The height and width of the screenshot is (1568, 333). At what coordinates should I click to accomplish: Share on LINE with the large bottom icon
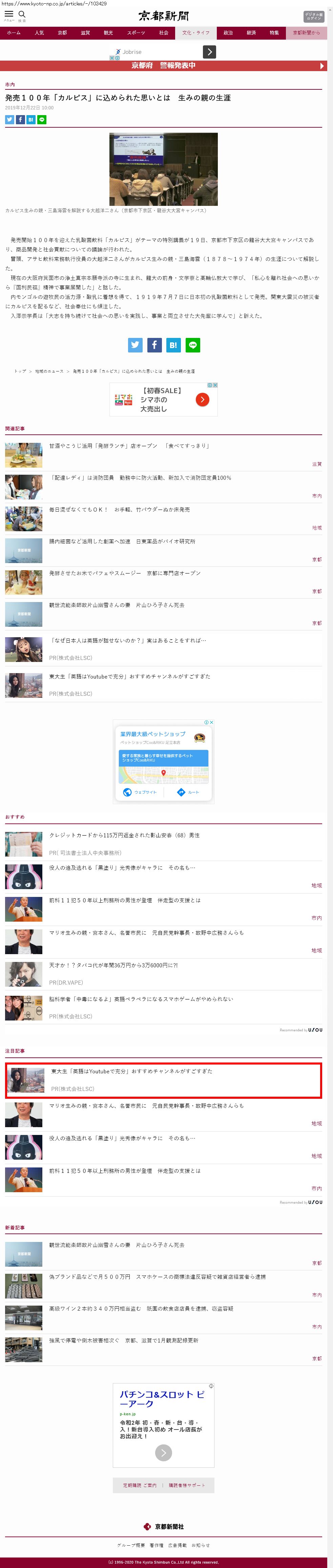point(192,345)
